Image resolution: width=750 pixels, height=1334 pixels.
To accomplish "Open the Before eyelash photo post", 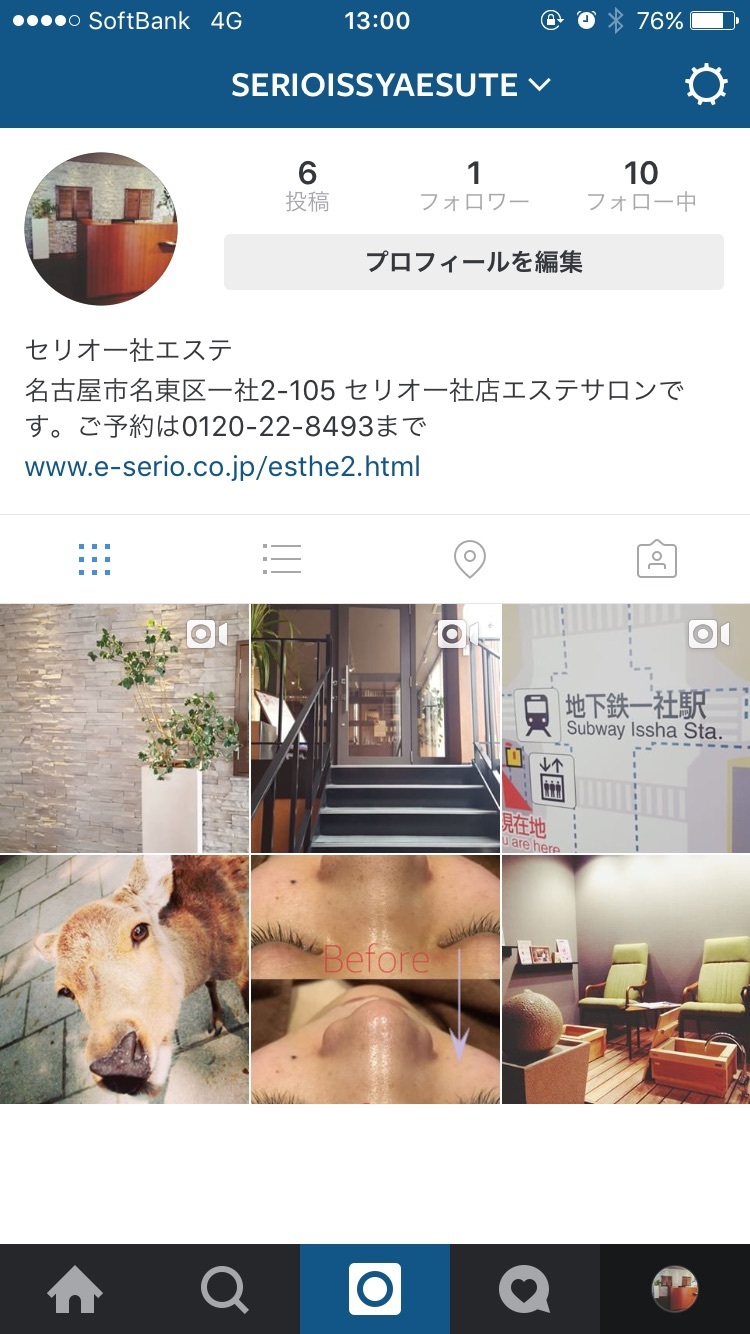I will click(375, 979).
